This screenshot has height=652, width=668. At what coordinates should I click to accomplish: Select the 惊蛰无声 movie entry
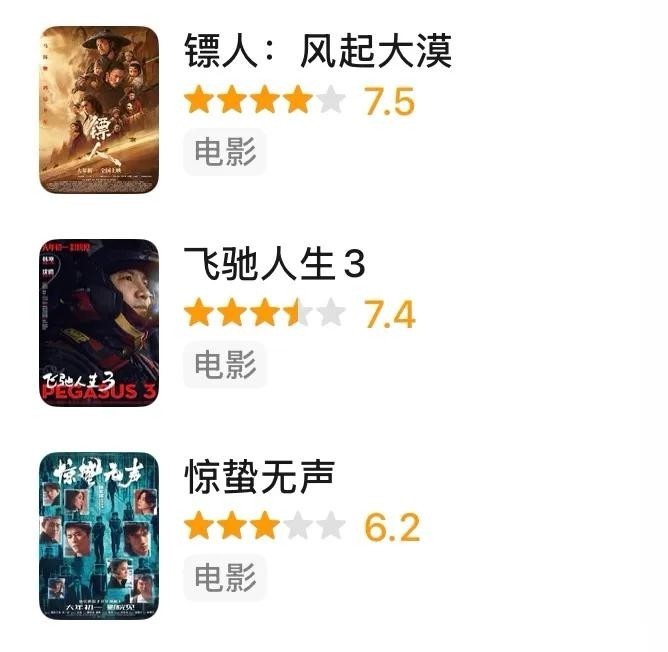tap(259, 477)
